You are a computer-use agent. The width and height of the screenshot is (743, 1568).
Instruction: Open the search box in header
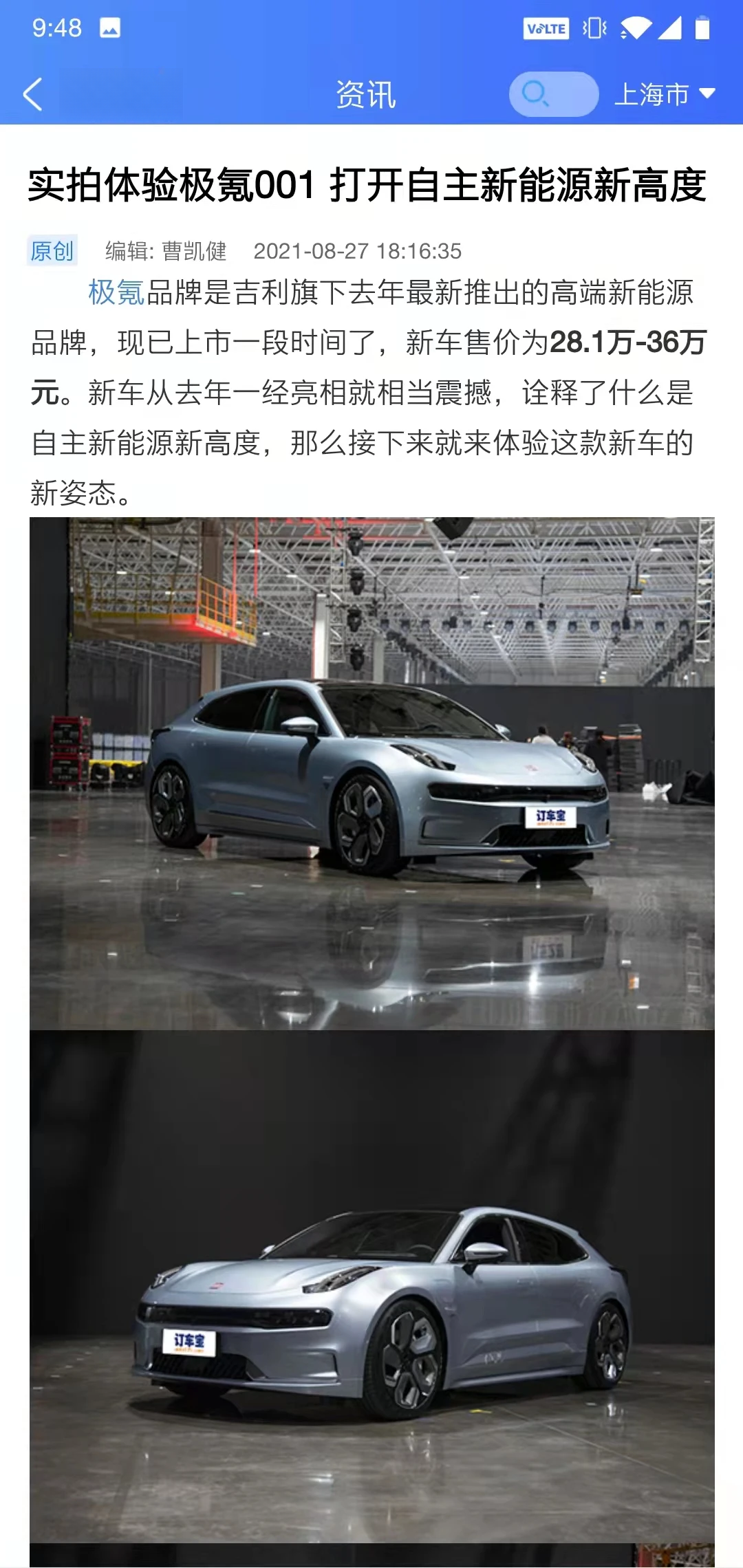553,94
